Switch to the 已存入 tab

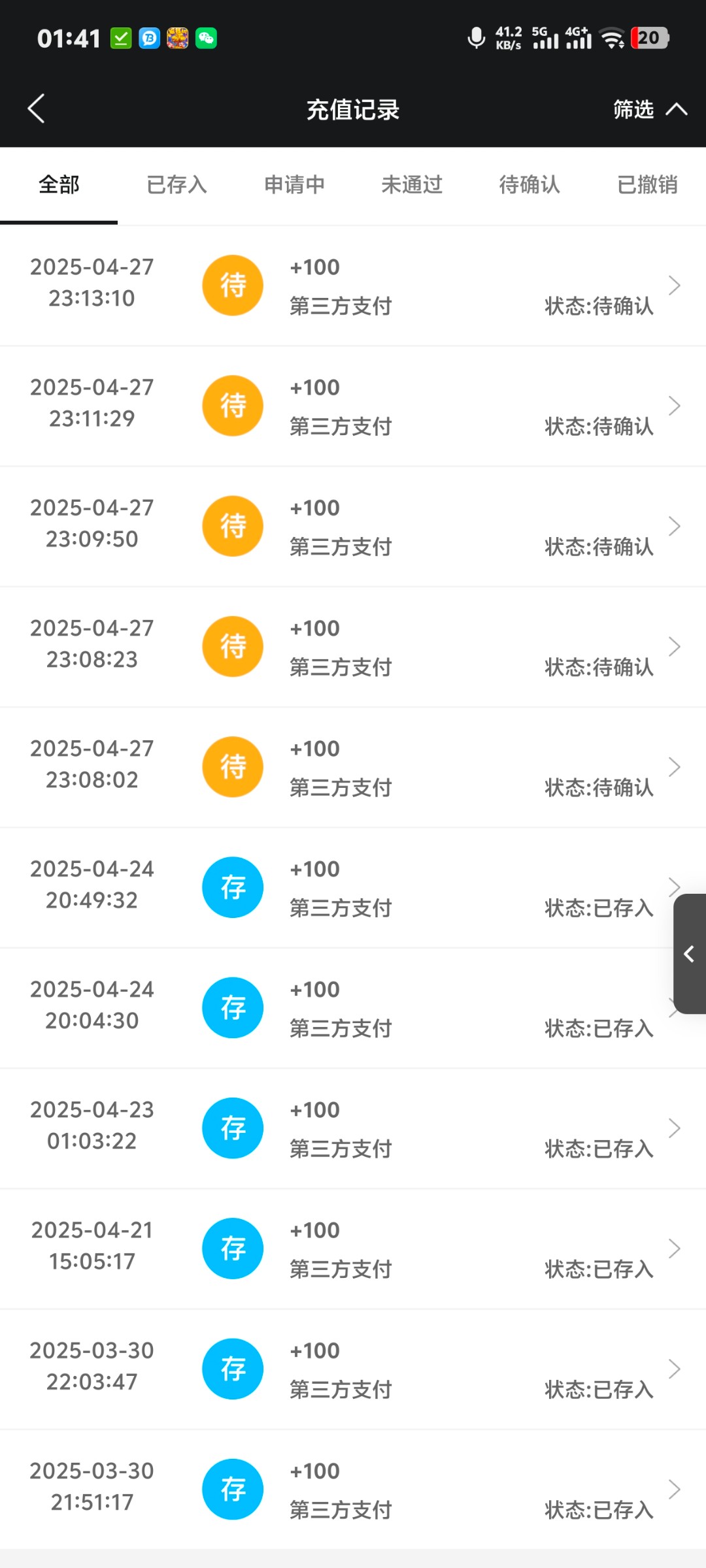[176, 185]
